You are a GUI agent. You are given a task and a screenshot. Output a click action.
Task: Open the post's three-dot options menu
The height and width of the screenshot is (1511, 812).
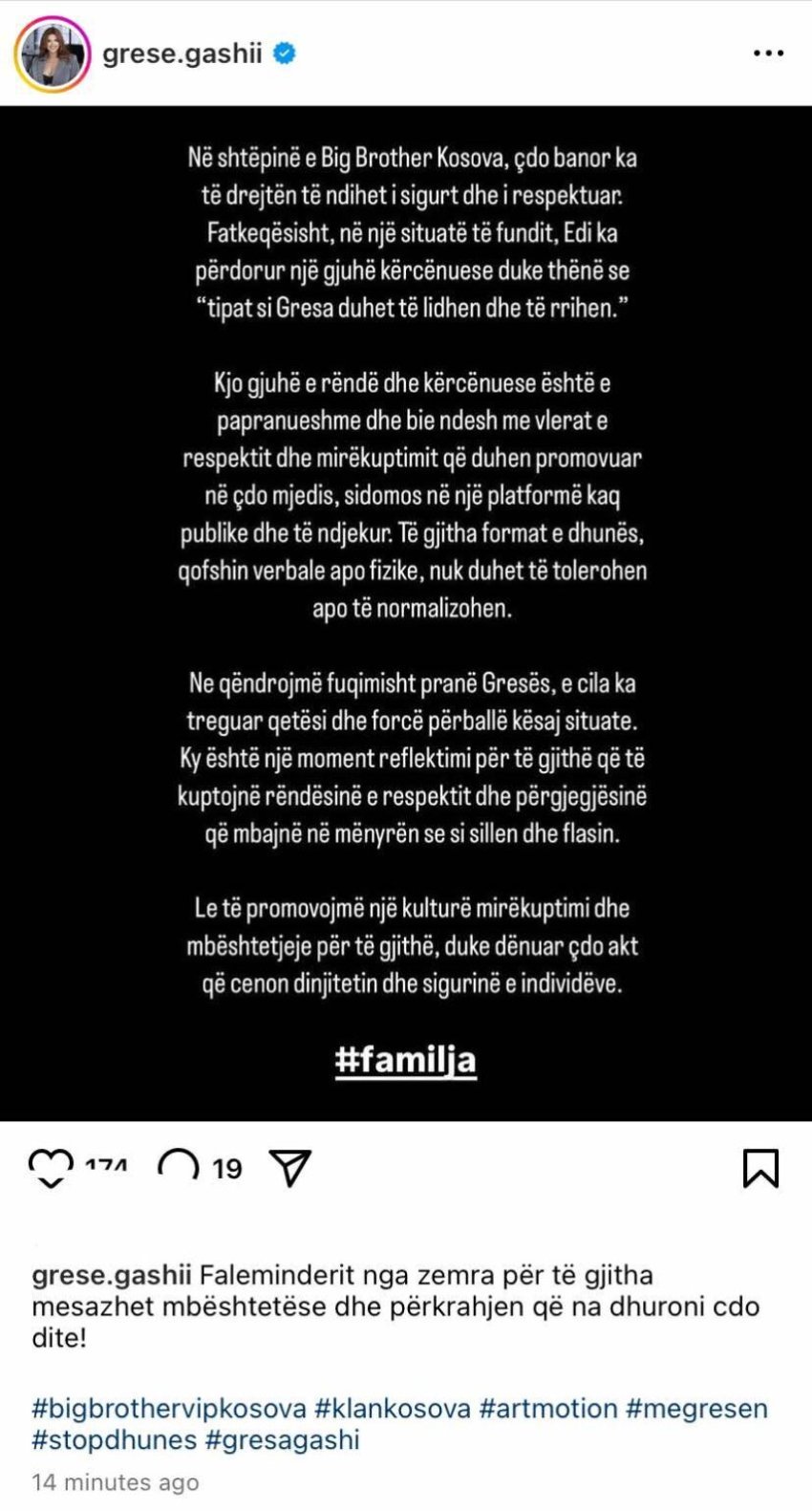tap(768, 54)
